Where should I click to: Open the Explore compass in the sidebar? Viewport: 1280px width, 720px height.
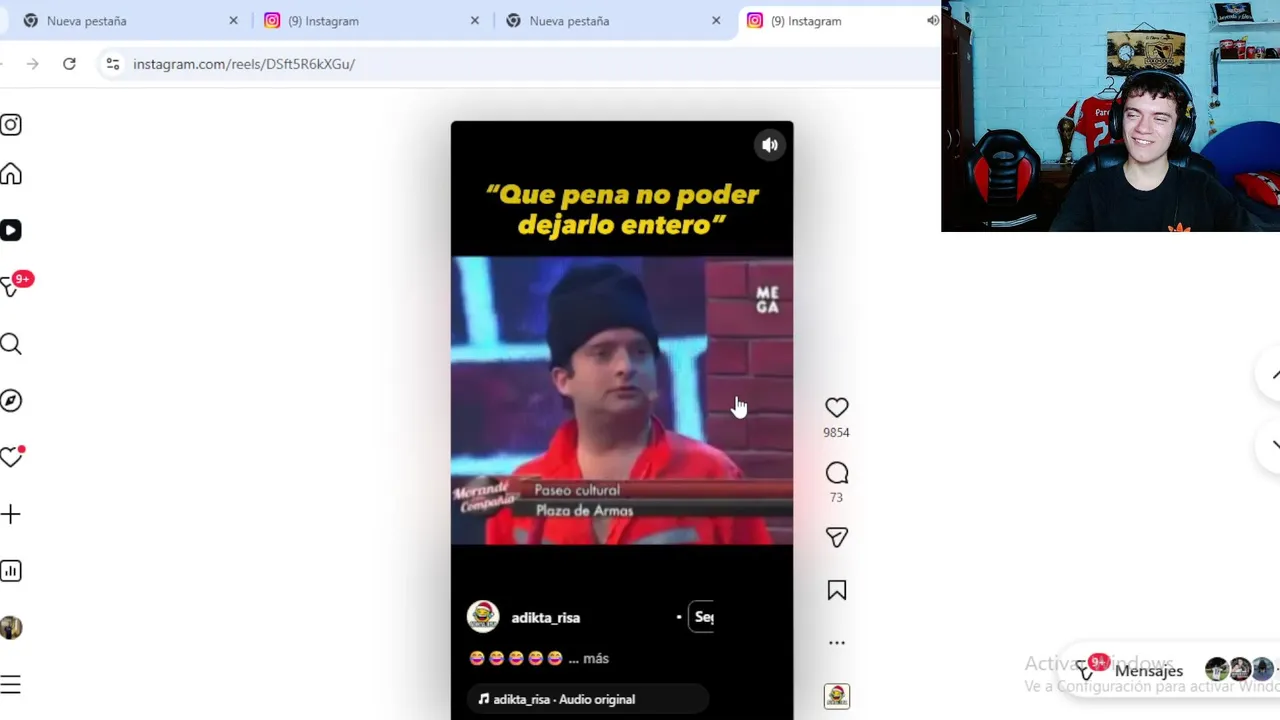tap(11, 401)
